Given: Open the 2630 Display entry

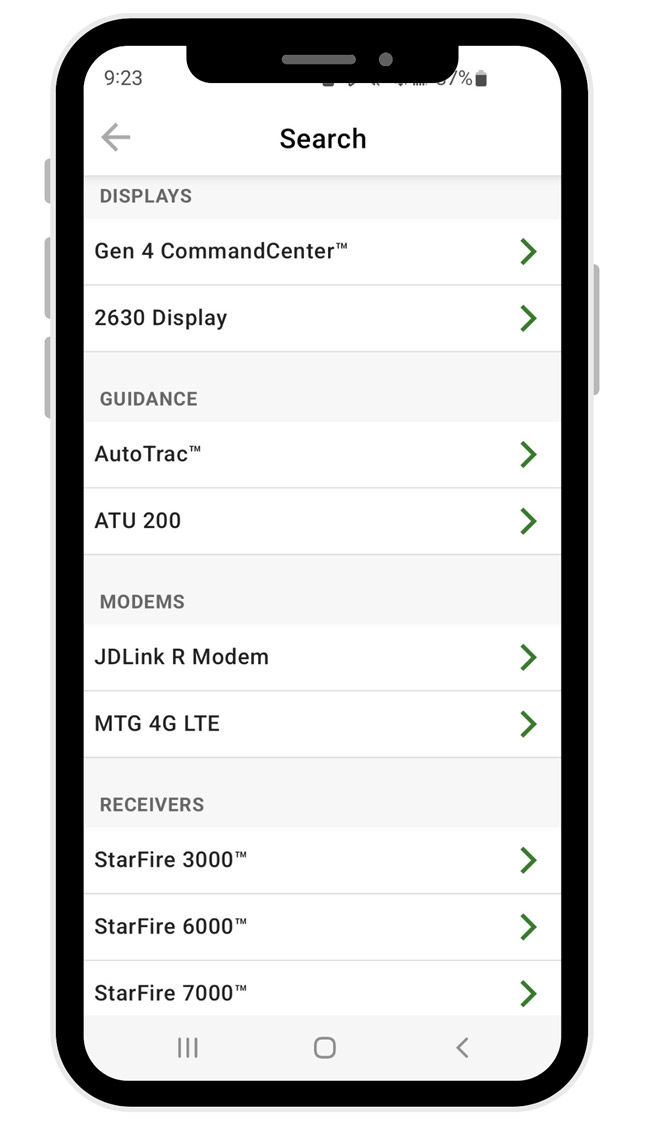Looking at the screenshot, I should [x=320, y=318].
